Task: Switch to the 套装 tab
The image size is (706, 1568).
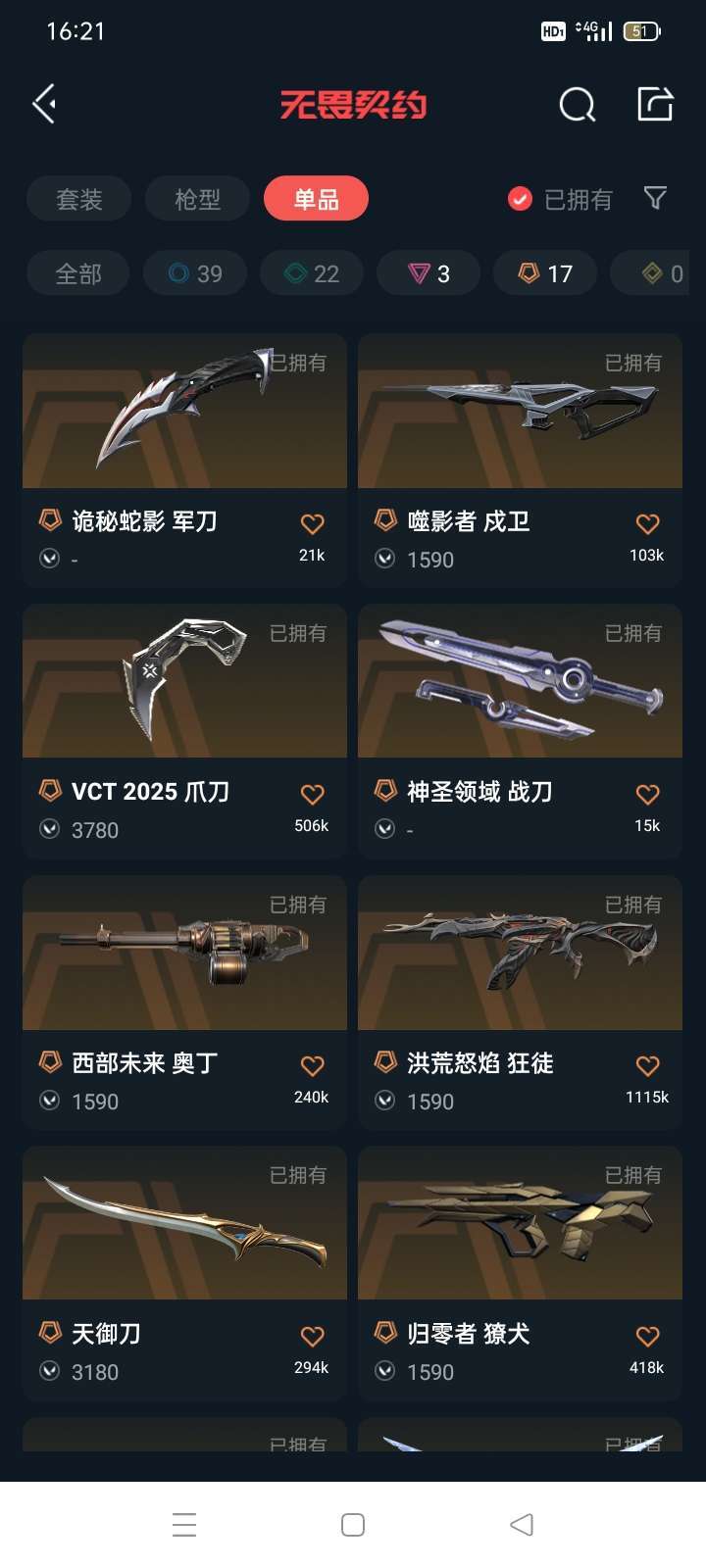Action: pos(78,199)
